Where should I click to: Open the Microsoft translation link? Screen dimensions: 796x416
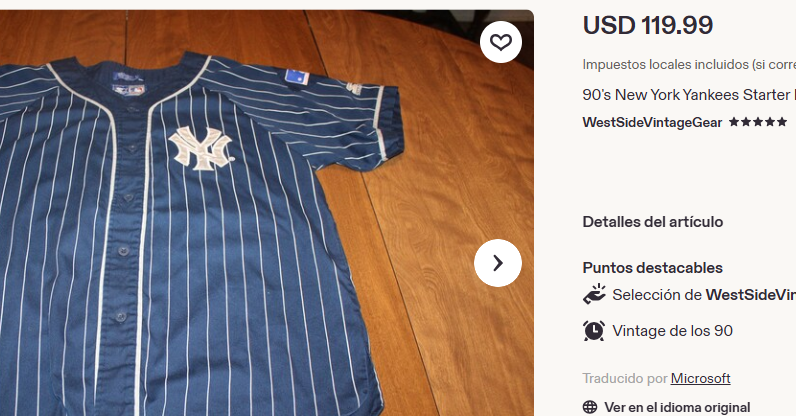point(700,378)
